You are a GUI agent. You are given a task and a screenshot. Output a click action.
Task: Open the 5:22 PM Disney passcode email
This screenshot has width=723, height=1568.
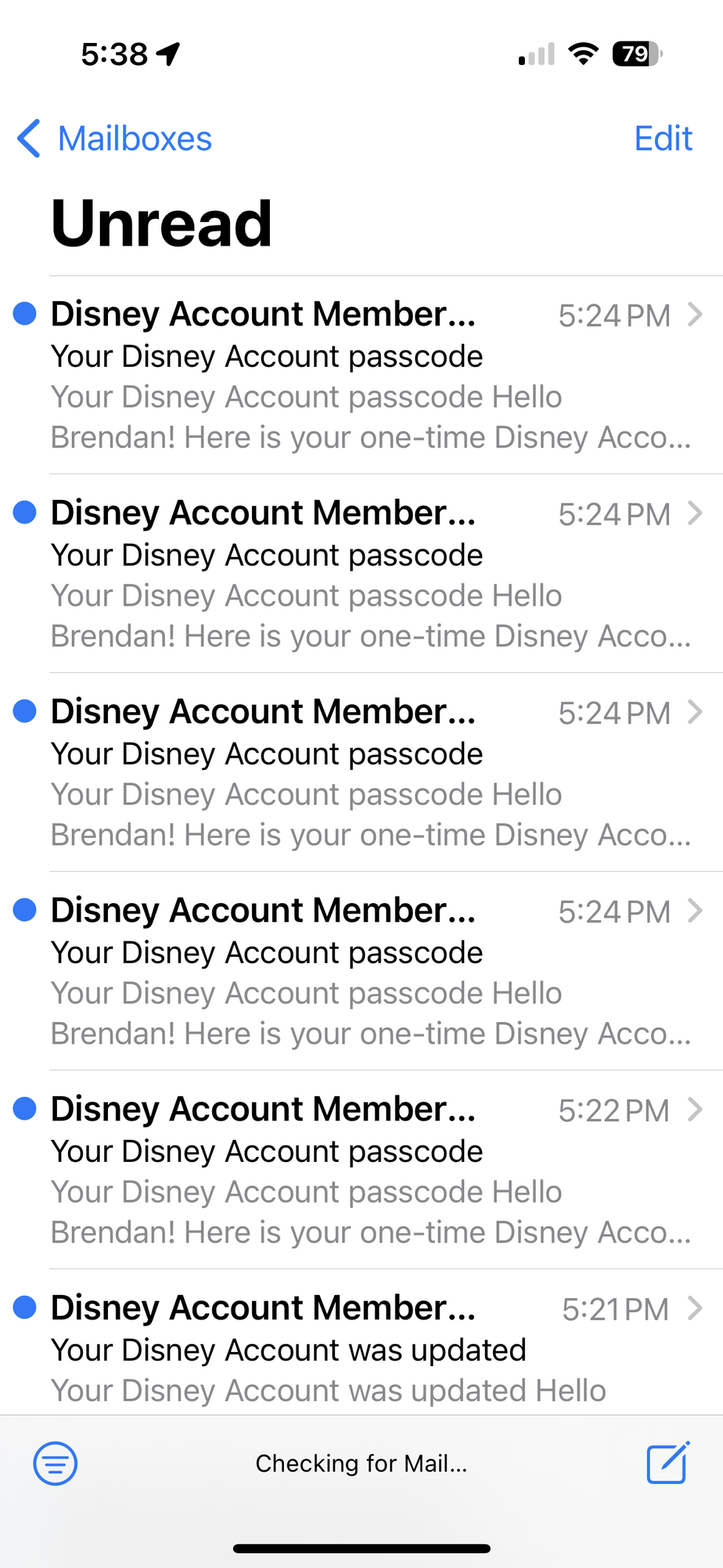pyautogui.click(x=361, y=1169)
